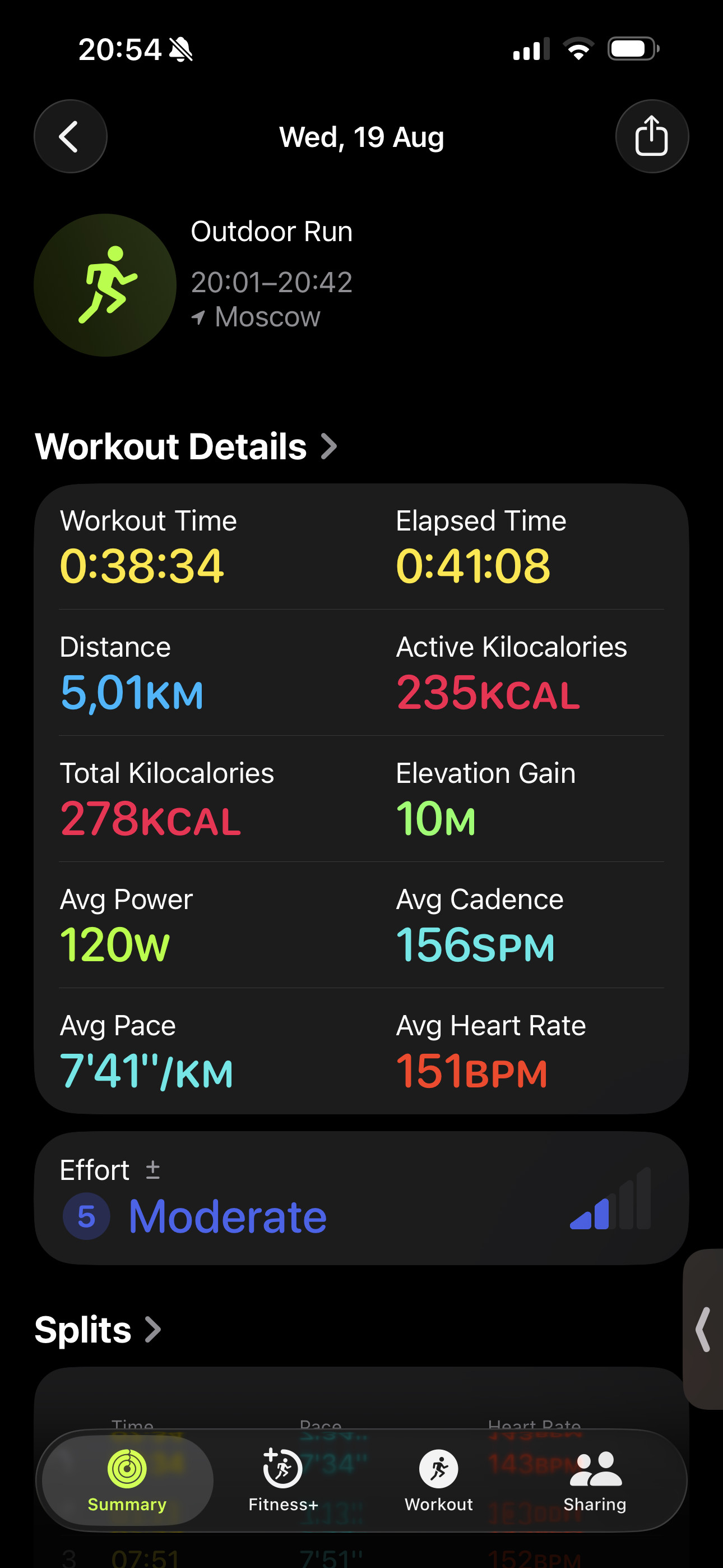Screen dimensions: 723x1568
Task: Open Workout Details
Action: coord(186,447)
